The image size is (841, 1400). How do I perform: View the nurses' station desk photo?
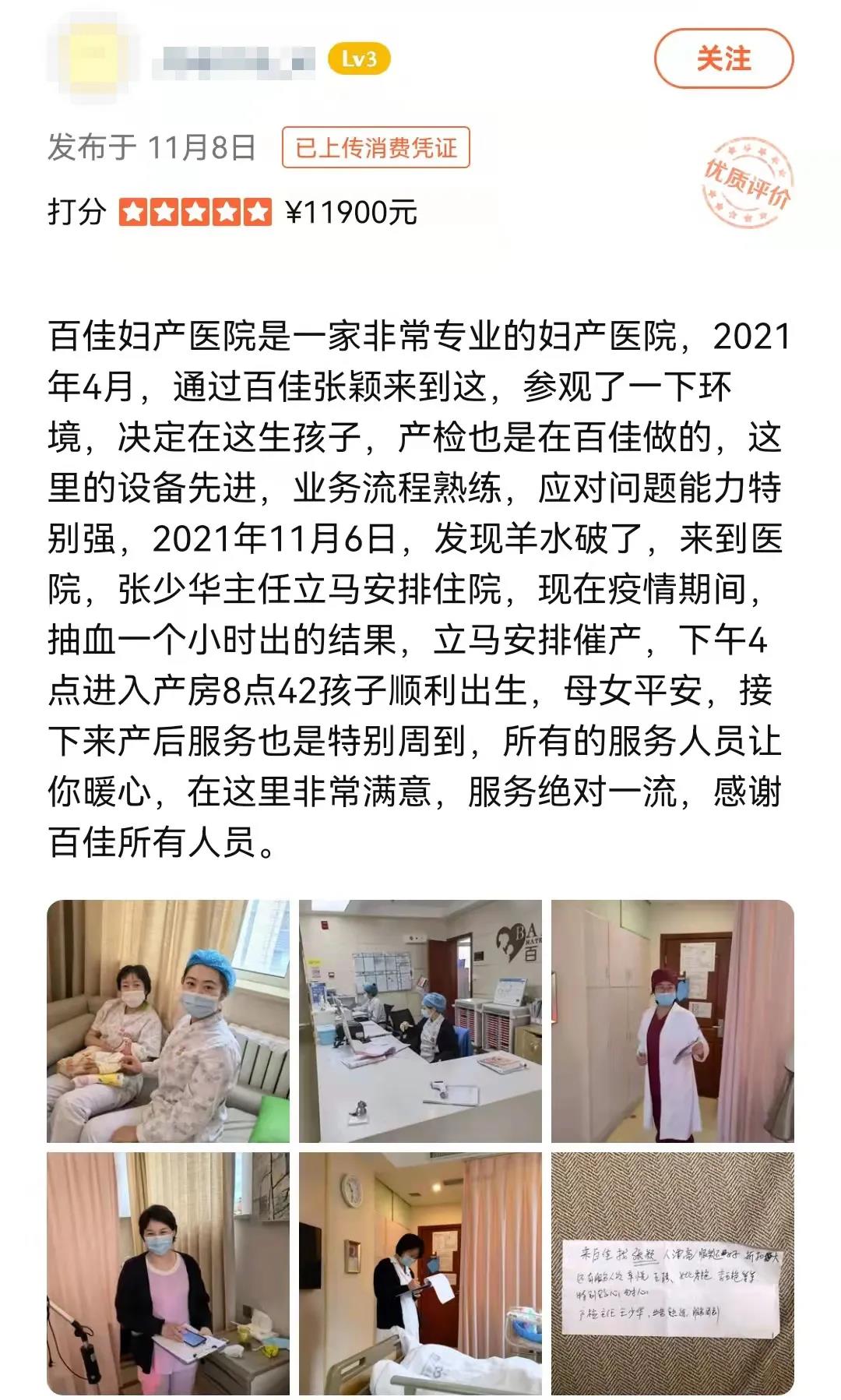(420, 1021)
